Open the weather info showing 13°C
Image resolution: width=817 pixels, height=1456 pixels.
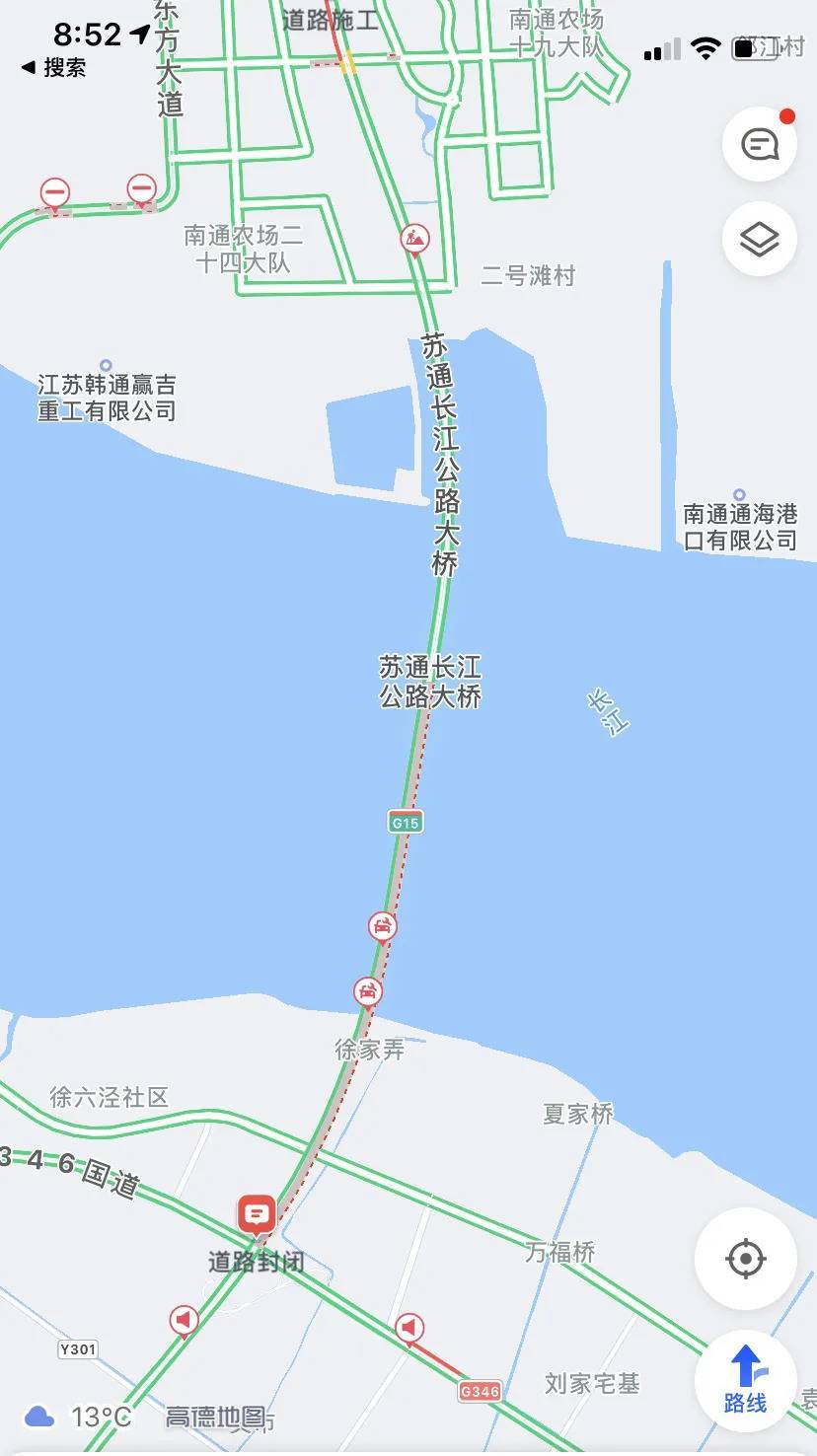coord(77,1418)
